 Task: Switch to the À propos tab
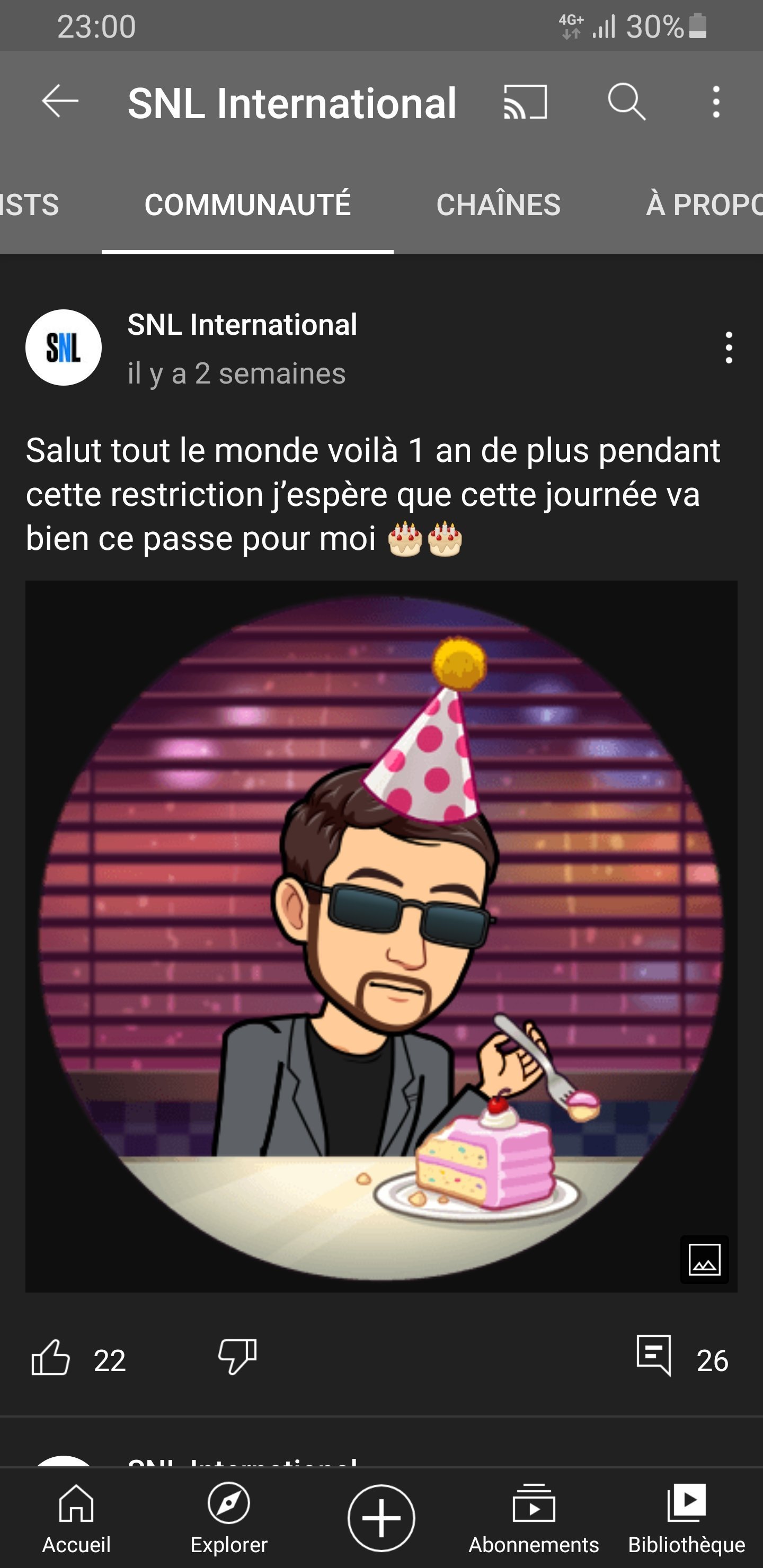[704, 204]
